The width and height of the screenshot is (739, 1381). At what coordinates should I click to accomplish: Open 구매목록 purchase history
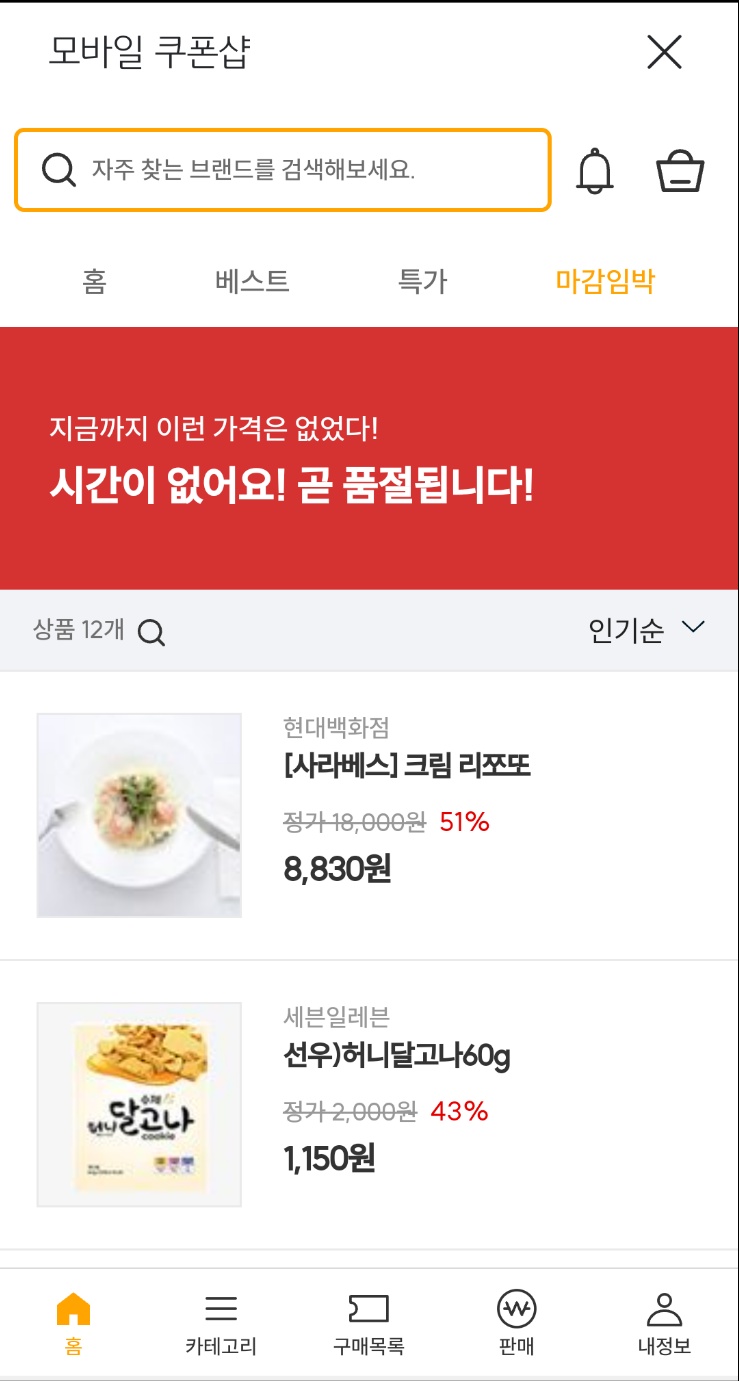point(368,1323)
